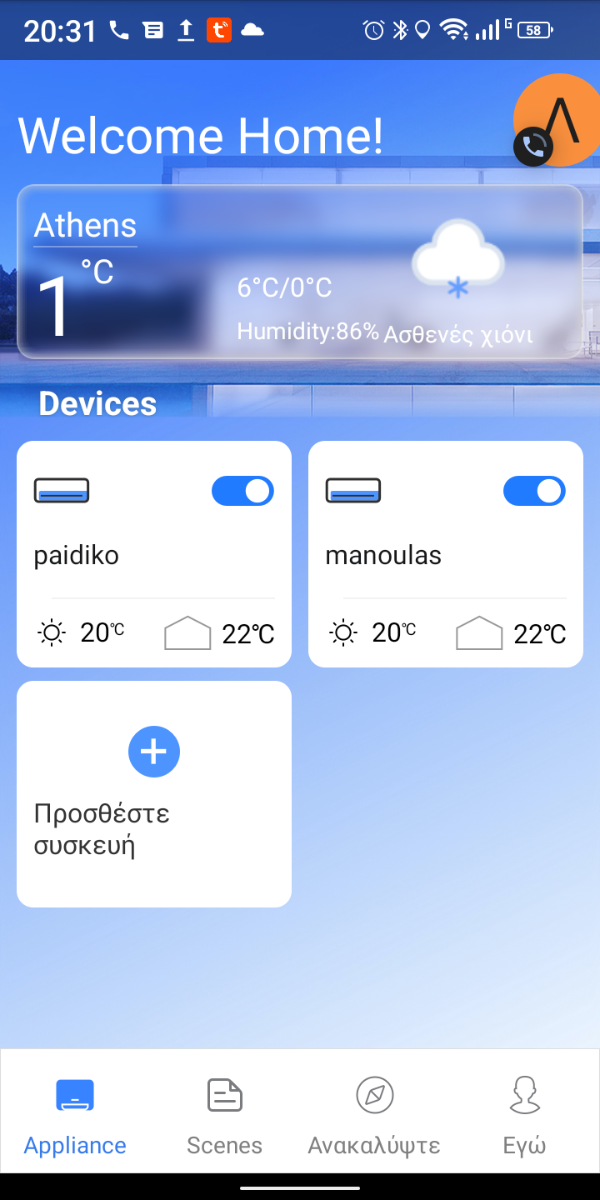
Task: Open the Ανακαλύψτε tab
Action: 374,1116
